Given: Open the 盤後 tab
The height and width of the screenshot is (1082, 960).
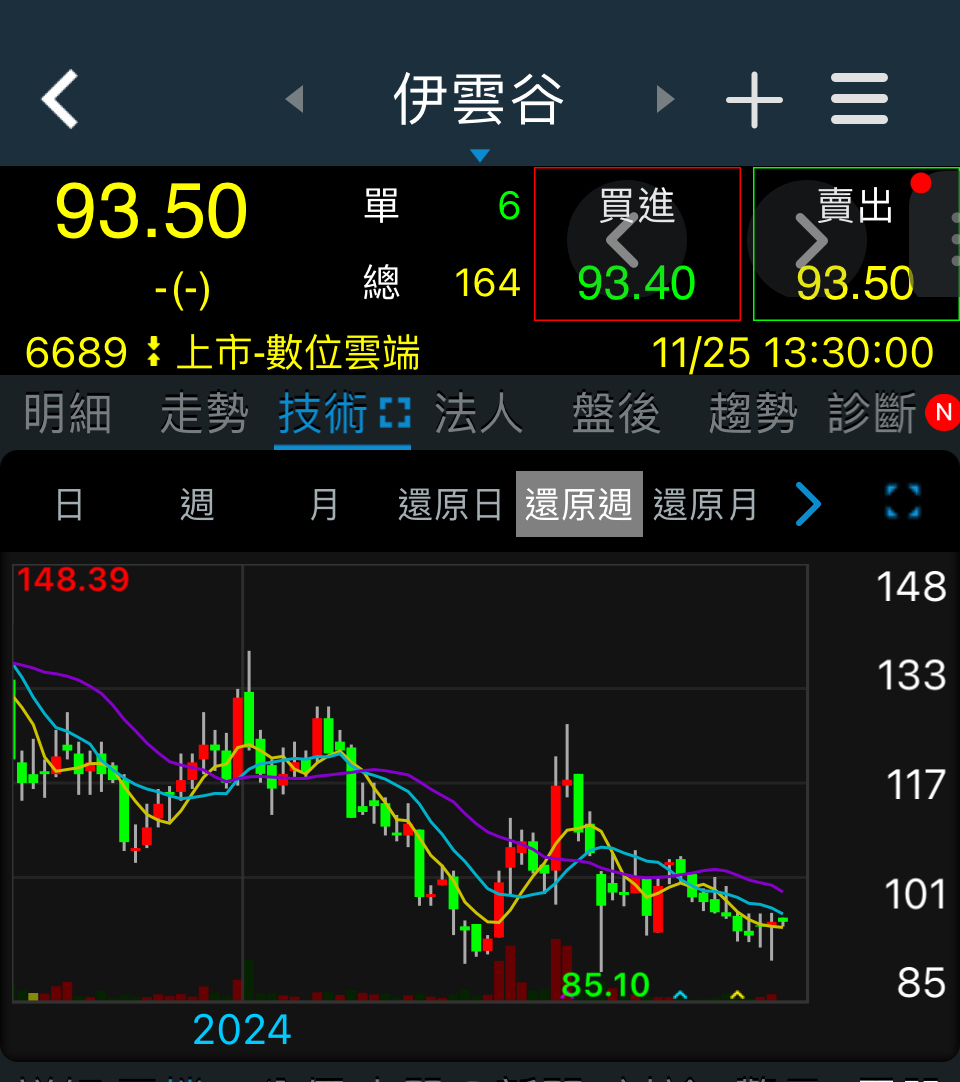Looking at the screenshot, I should (616, 413).
